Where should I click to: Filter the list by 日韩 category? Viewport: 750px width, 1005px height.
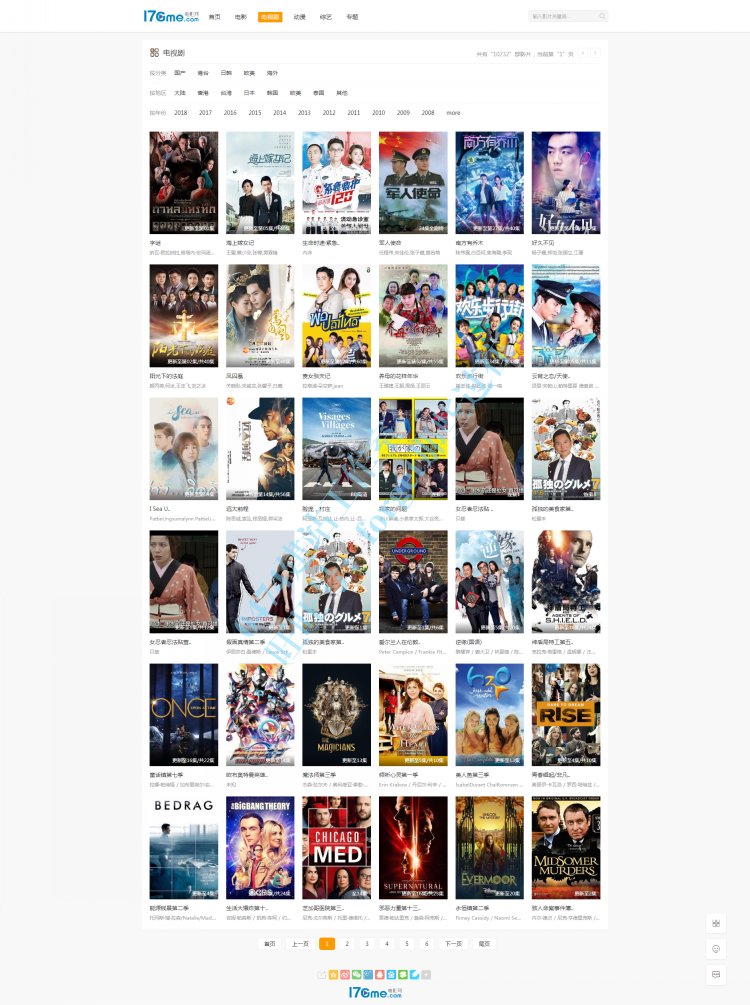pyautogui.click(x=226, y=73)
